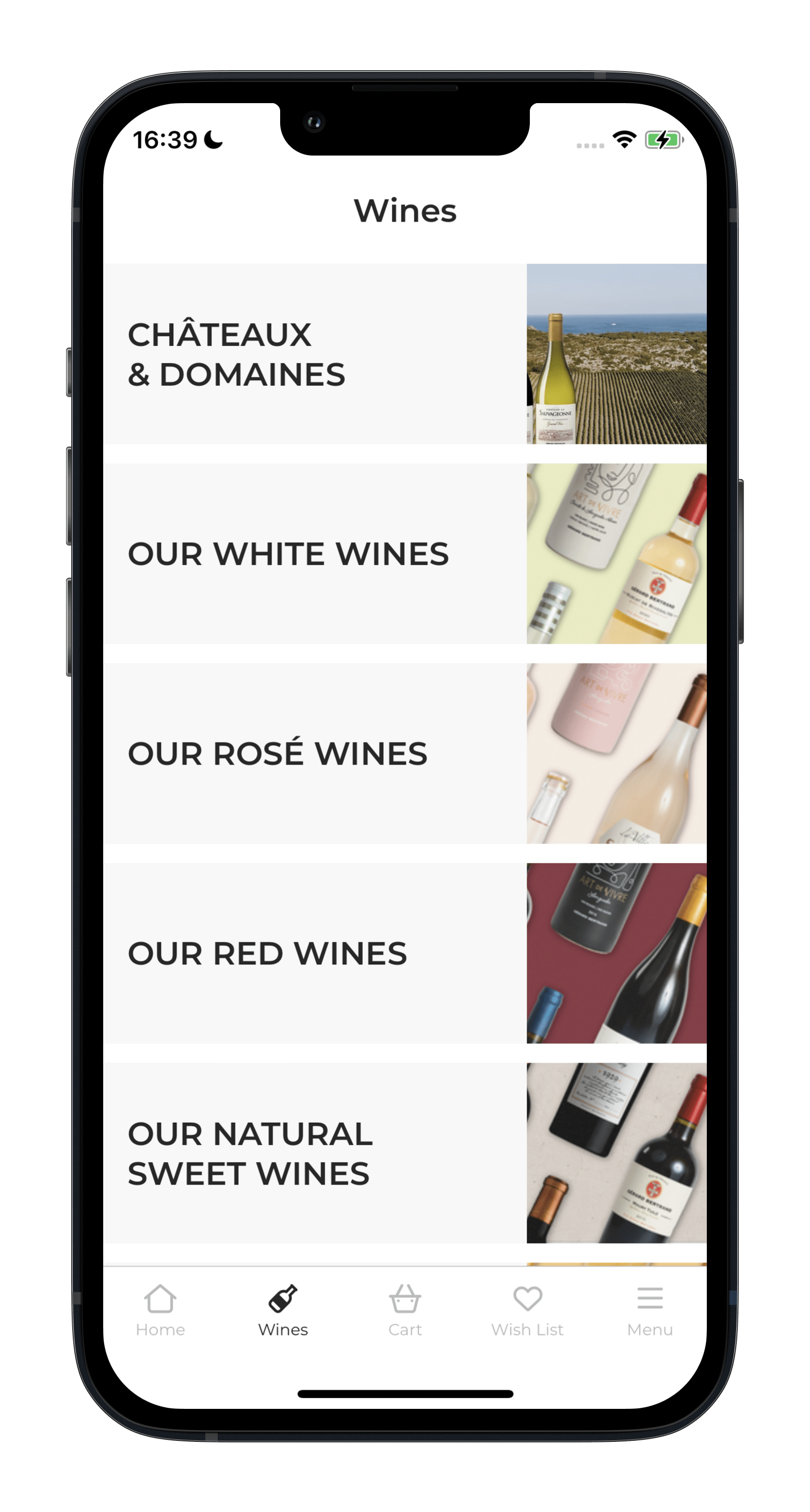Viewport: 810px width, 1512px height.
Task: Switch to the Wish List tab
Action: pos(527,1311)
